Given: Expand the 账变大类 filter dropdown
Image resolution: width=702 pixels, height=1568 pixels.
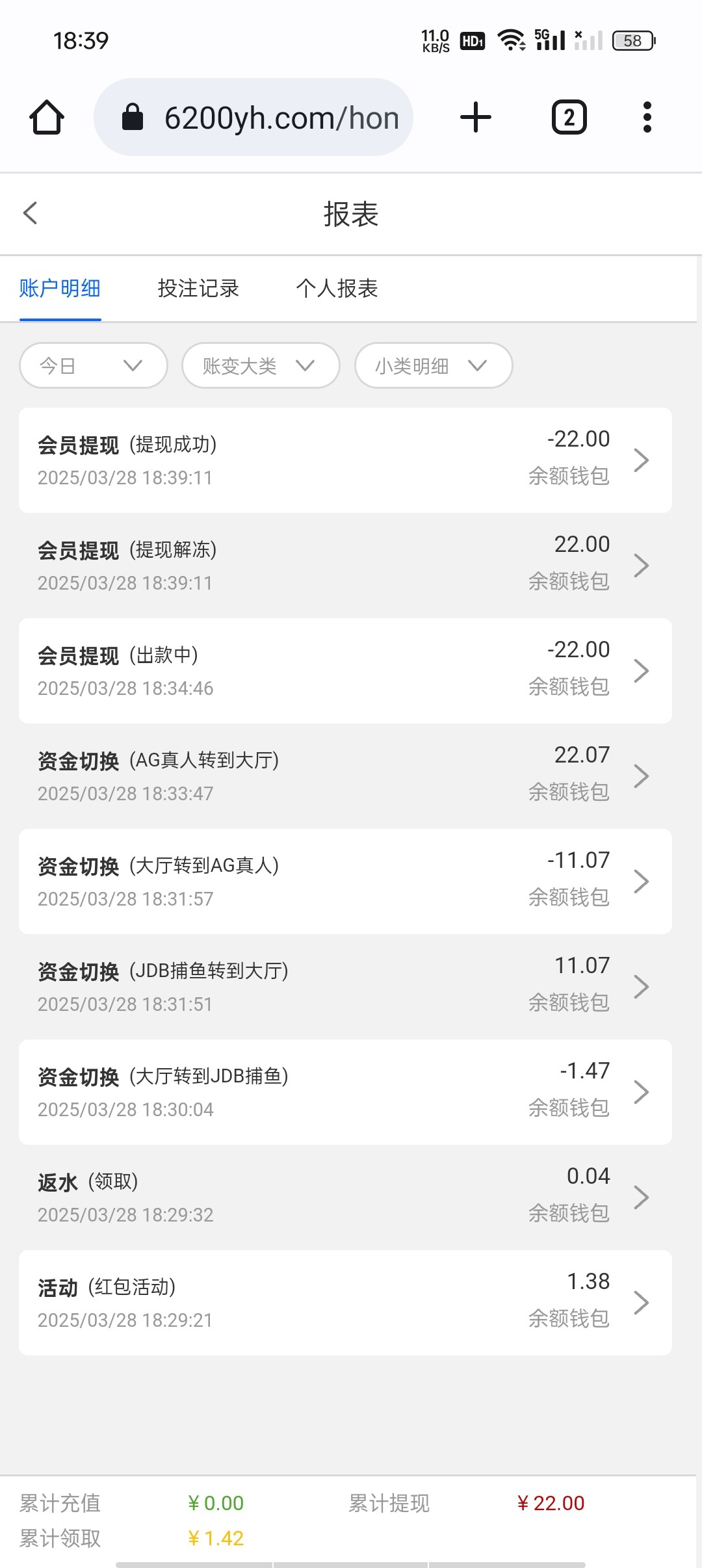Looking at the screenshot, I should 261,365.
